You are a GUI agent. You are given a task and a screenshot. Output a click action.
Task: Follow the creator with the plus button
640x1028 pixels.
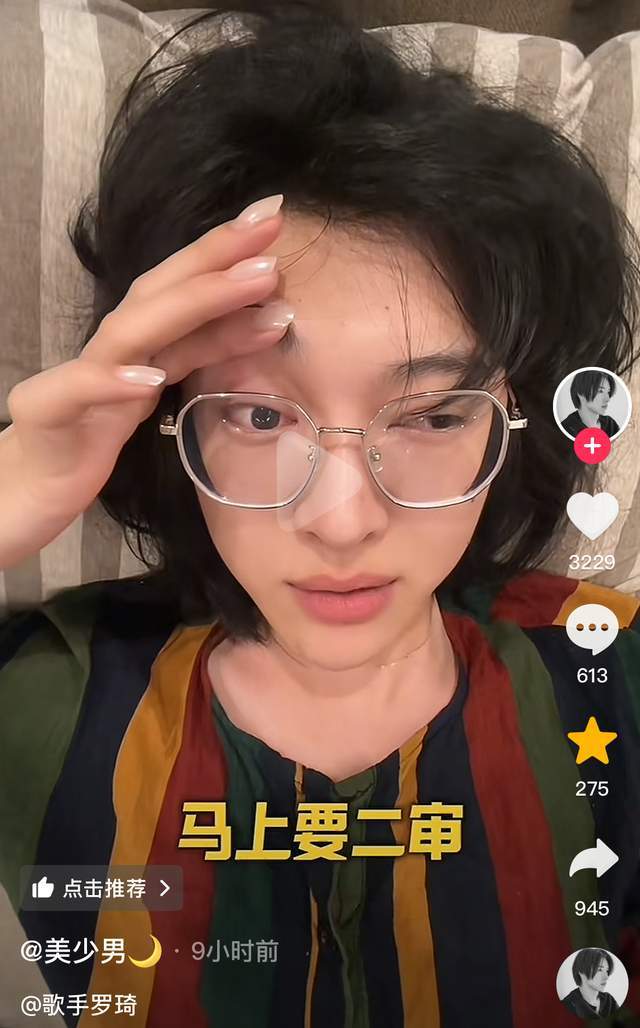[x=592, y=446]
